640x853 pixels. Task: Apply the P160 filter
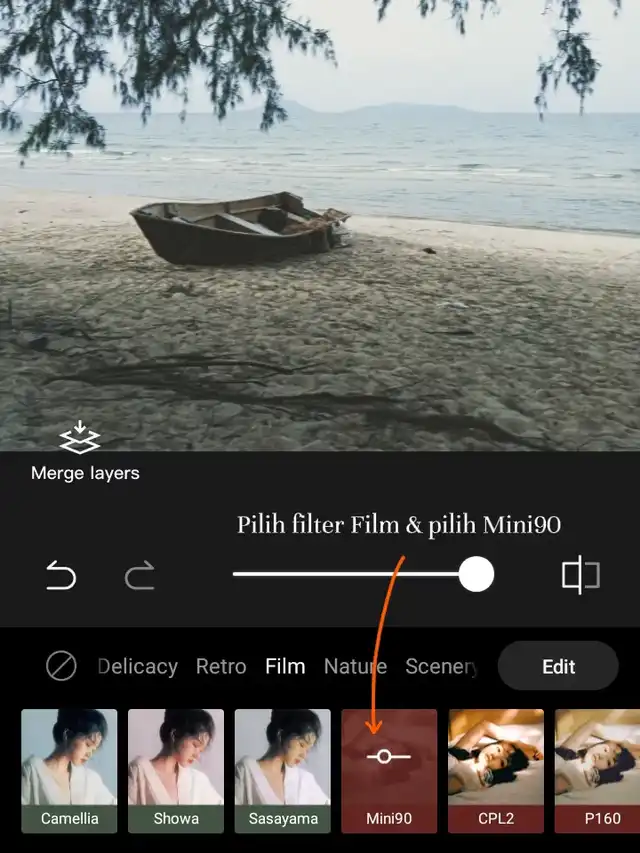pyautogui.click(x=598, y=771)
